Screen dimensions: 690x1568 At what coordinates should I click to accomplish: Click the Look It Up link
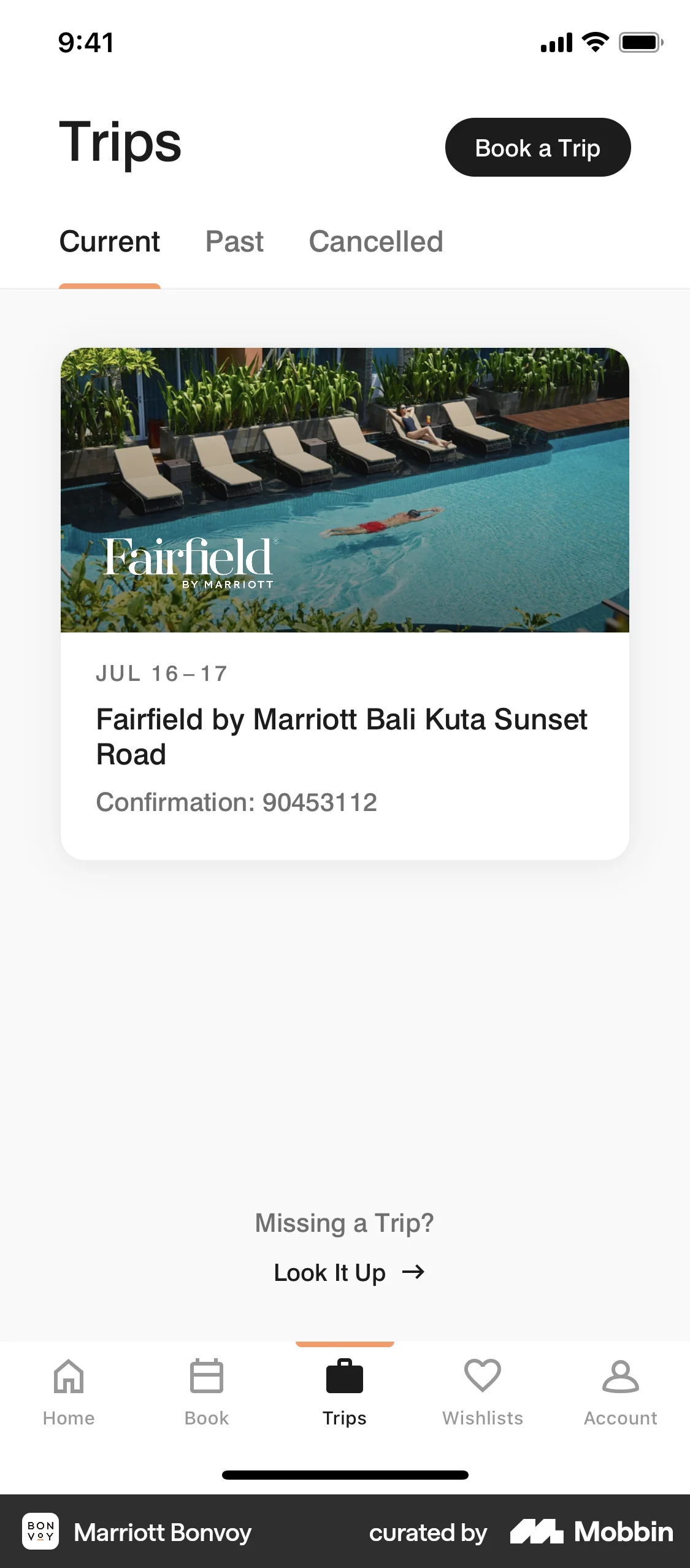pyautogui.click(x=329, y=1272)
